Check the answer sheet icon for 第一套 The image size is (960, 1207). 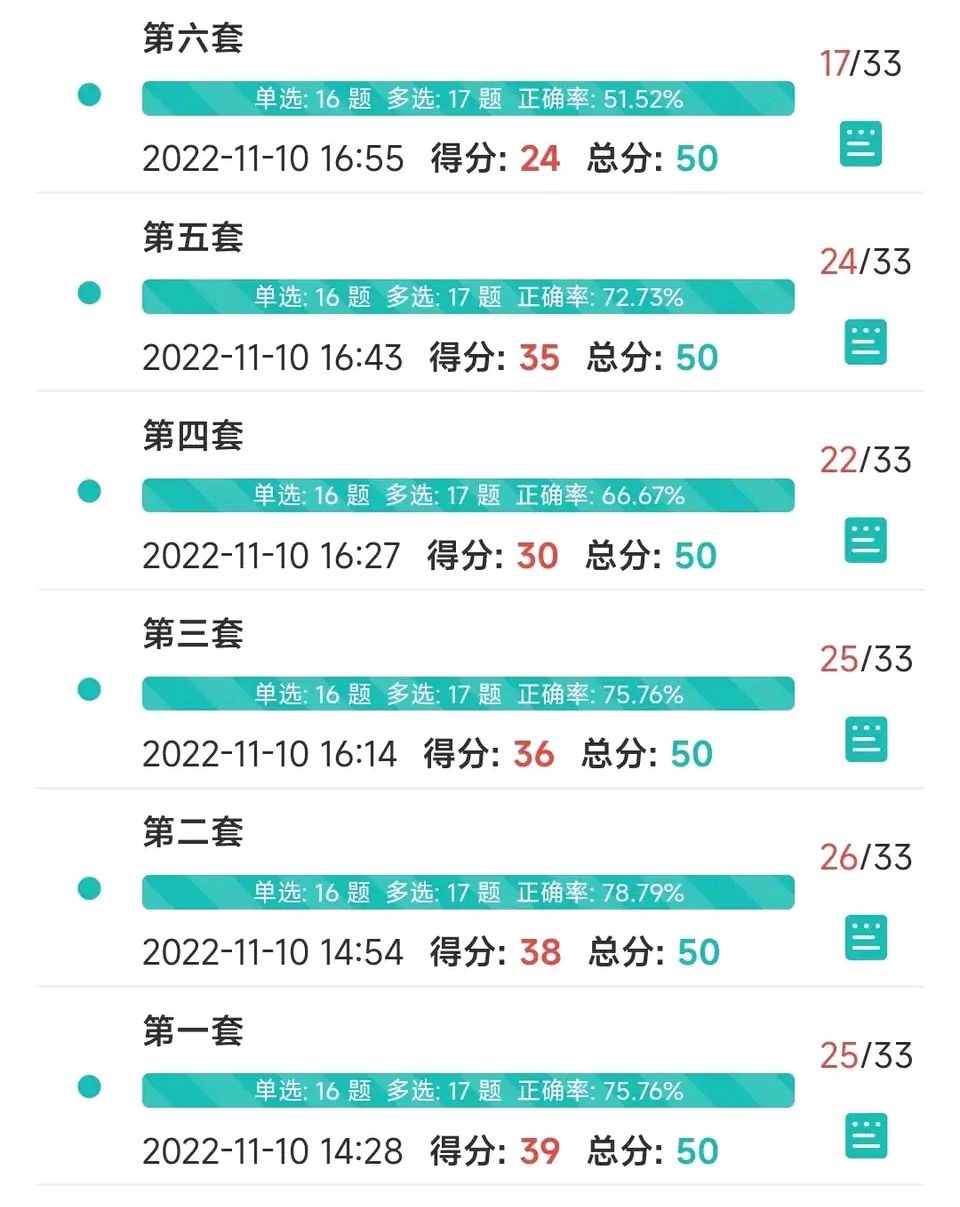pyautogui.click(x=866, y=1136)
